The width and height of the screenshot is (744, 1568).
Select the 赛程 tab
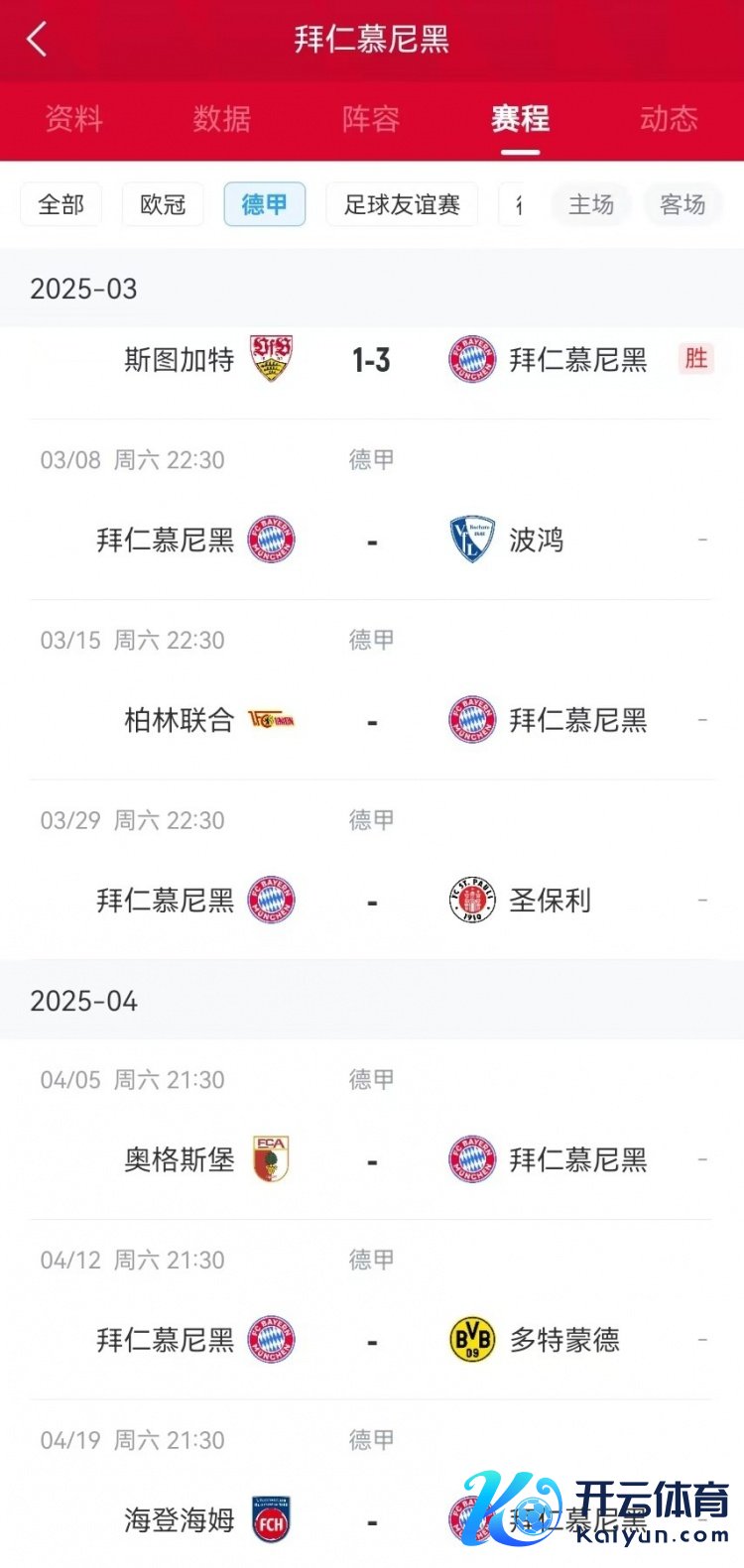520,119
